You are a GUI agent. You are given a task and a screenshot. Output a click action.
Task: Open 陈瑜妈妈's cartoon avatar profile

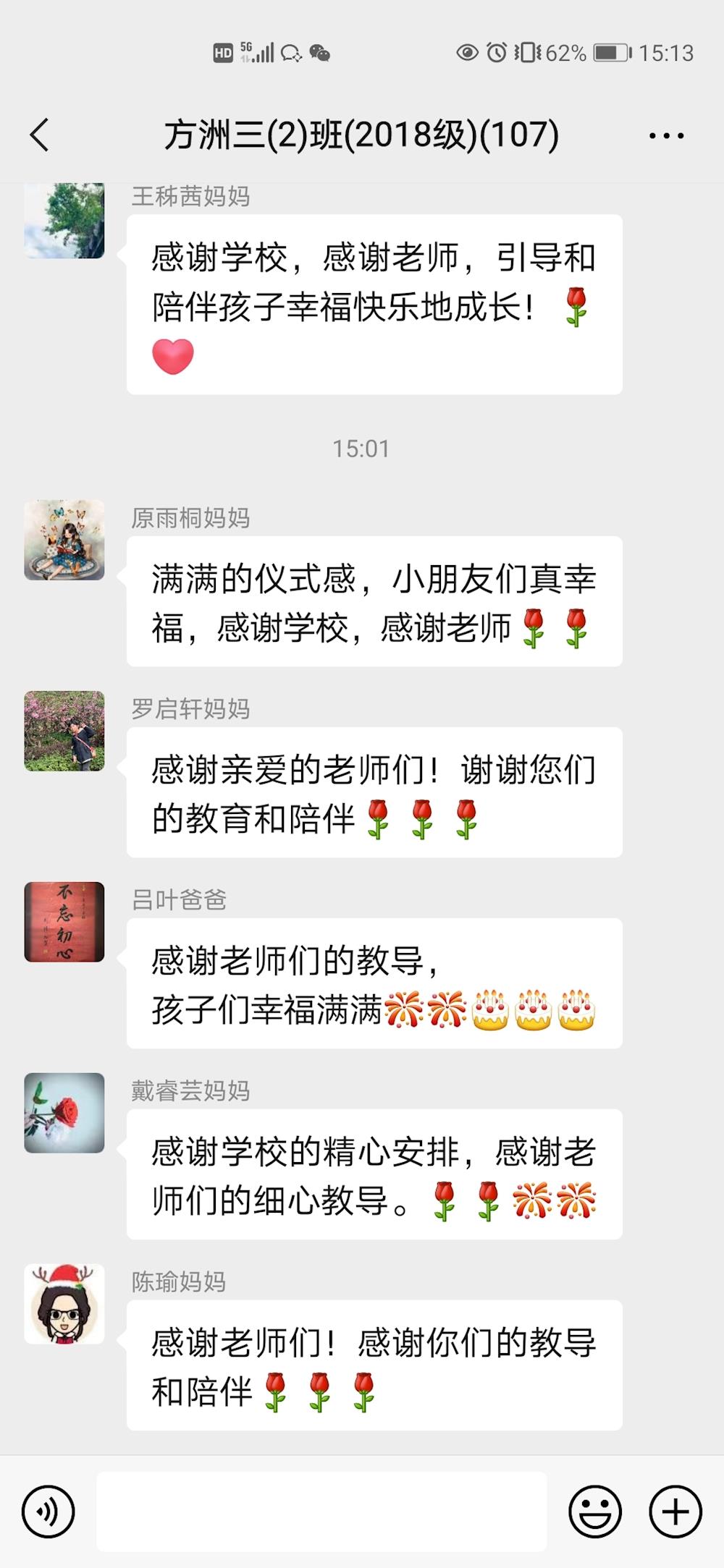pyautogui.click(x=64, y=1304)
